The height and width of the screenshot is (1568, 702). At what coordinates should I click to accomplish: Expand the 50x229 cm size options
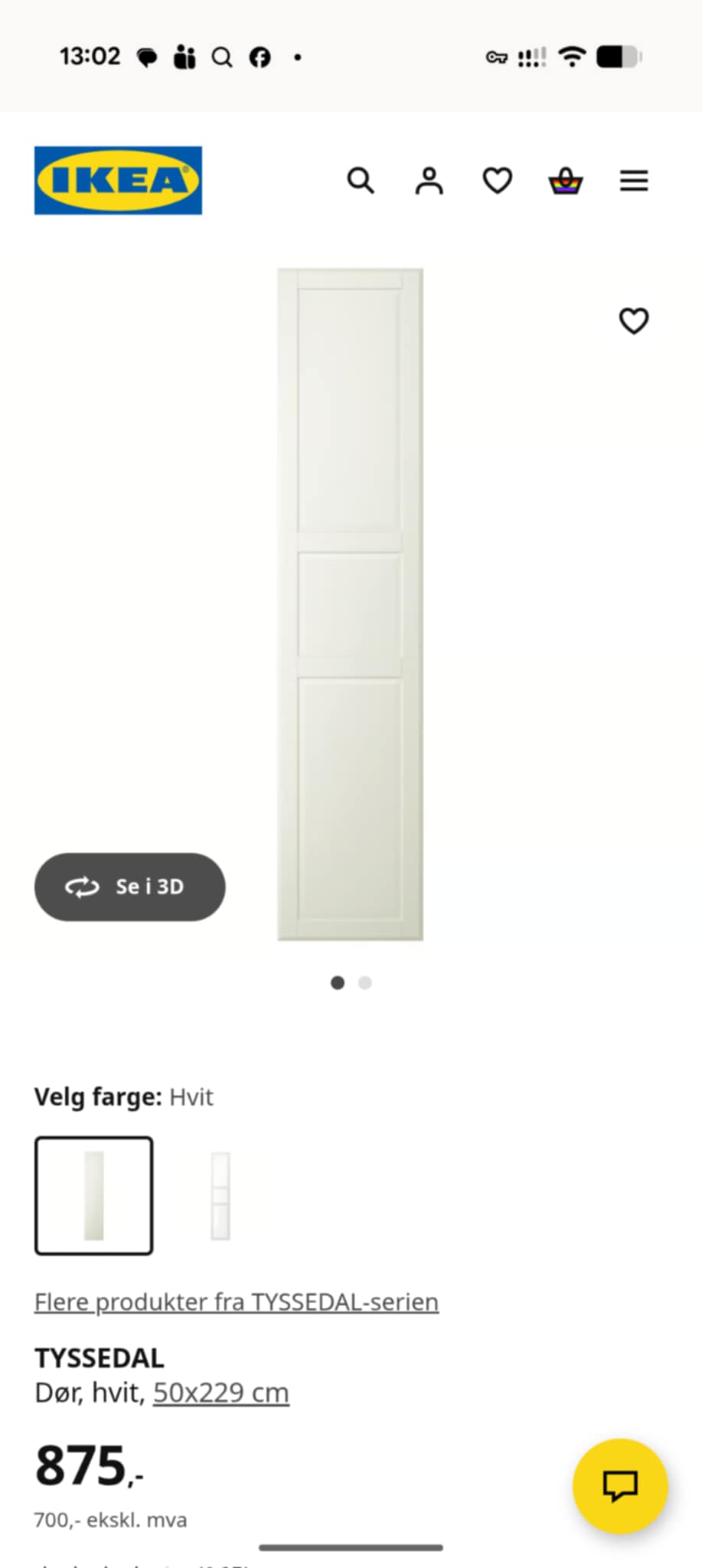220,1393
